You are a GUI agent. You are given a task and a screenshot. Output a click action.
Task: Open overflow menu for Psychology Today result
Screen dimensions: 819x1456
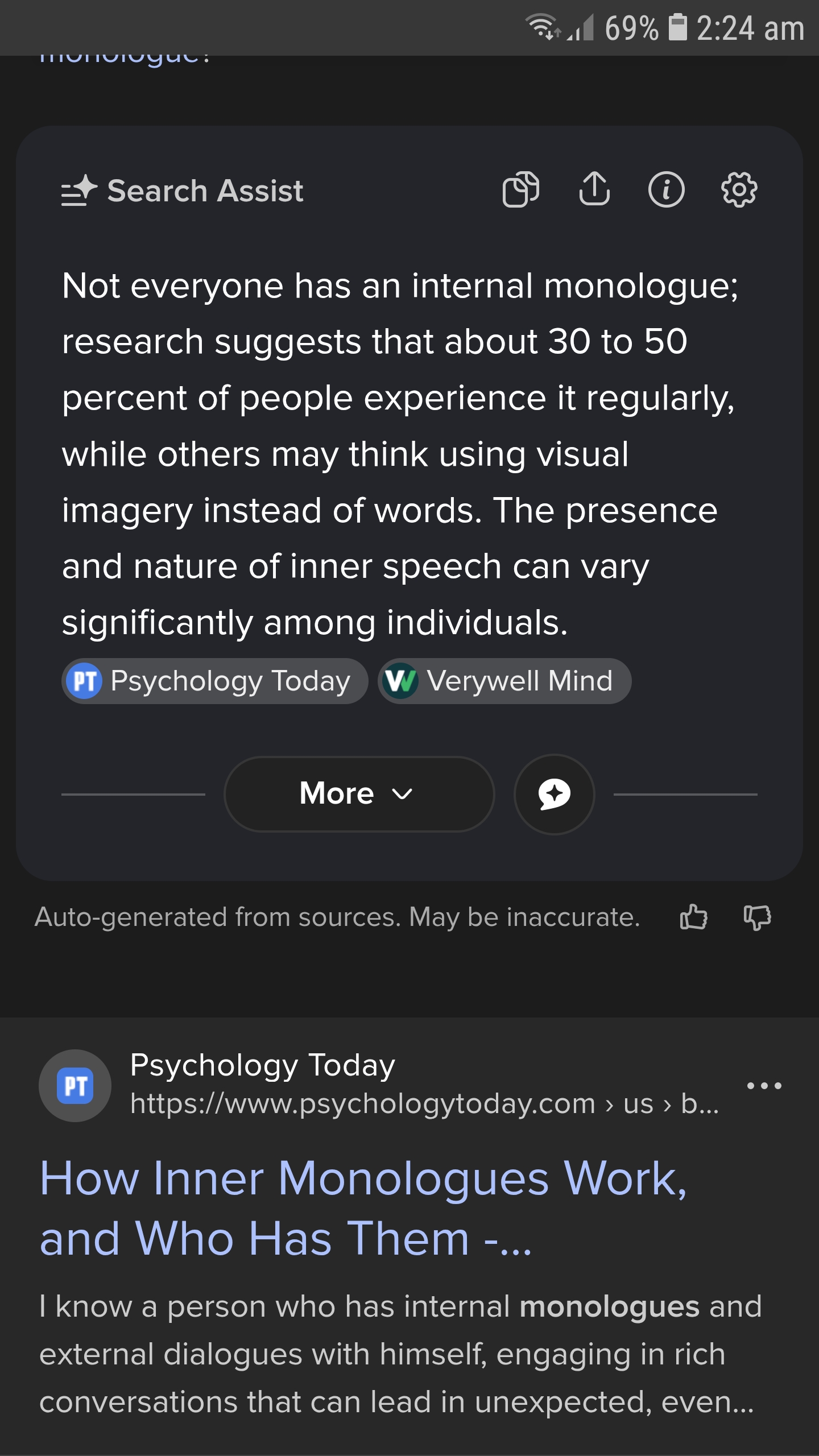point(764,1085)
